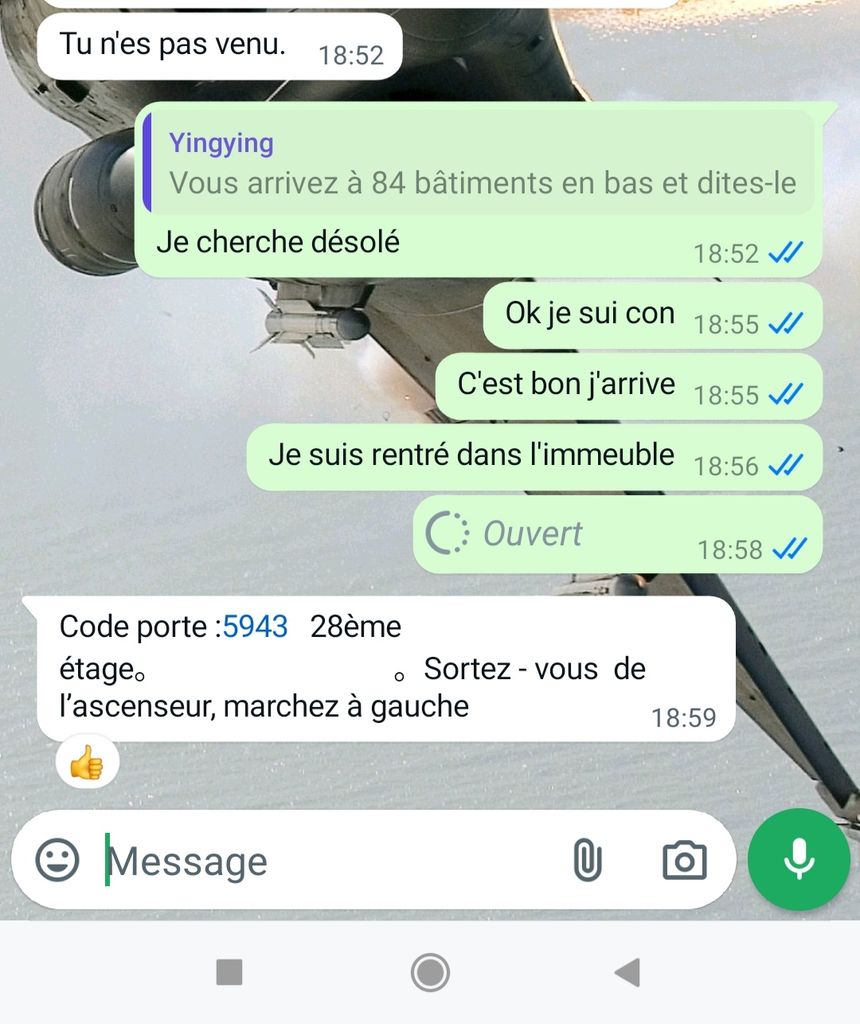Focus the Message text field
The image size is (860, 1024).
[330, 861]
